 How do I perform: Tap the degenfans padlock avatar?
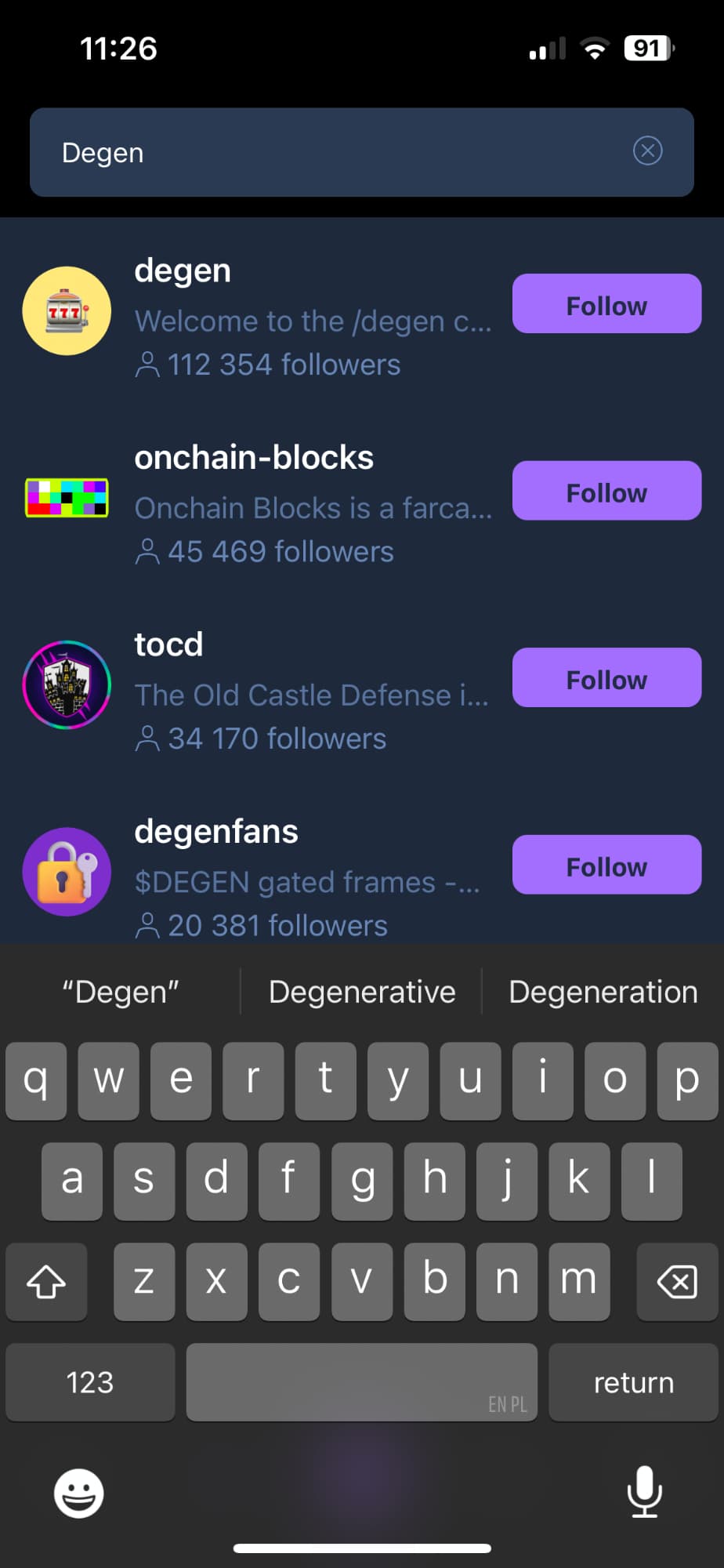tap(67, 872)
